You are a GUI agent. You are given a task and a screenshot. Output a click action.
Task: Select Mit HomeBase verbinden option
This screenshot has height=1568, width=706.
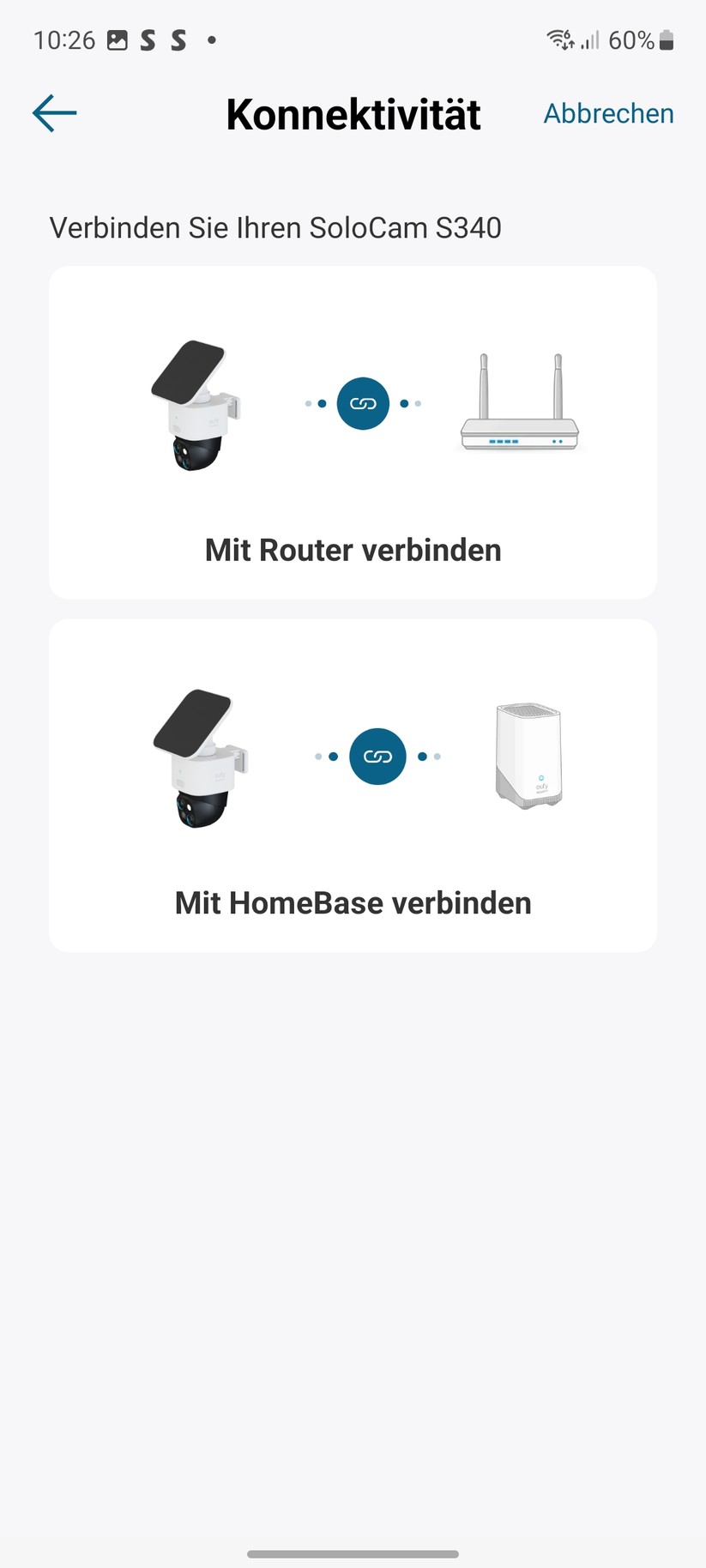[x=353, y=902]
